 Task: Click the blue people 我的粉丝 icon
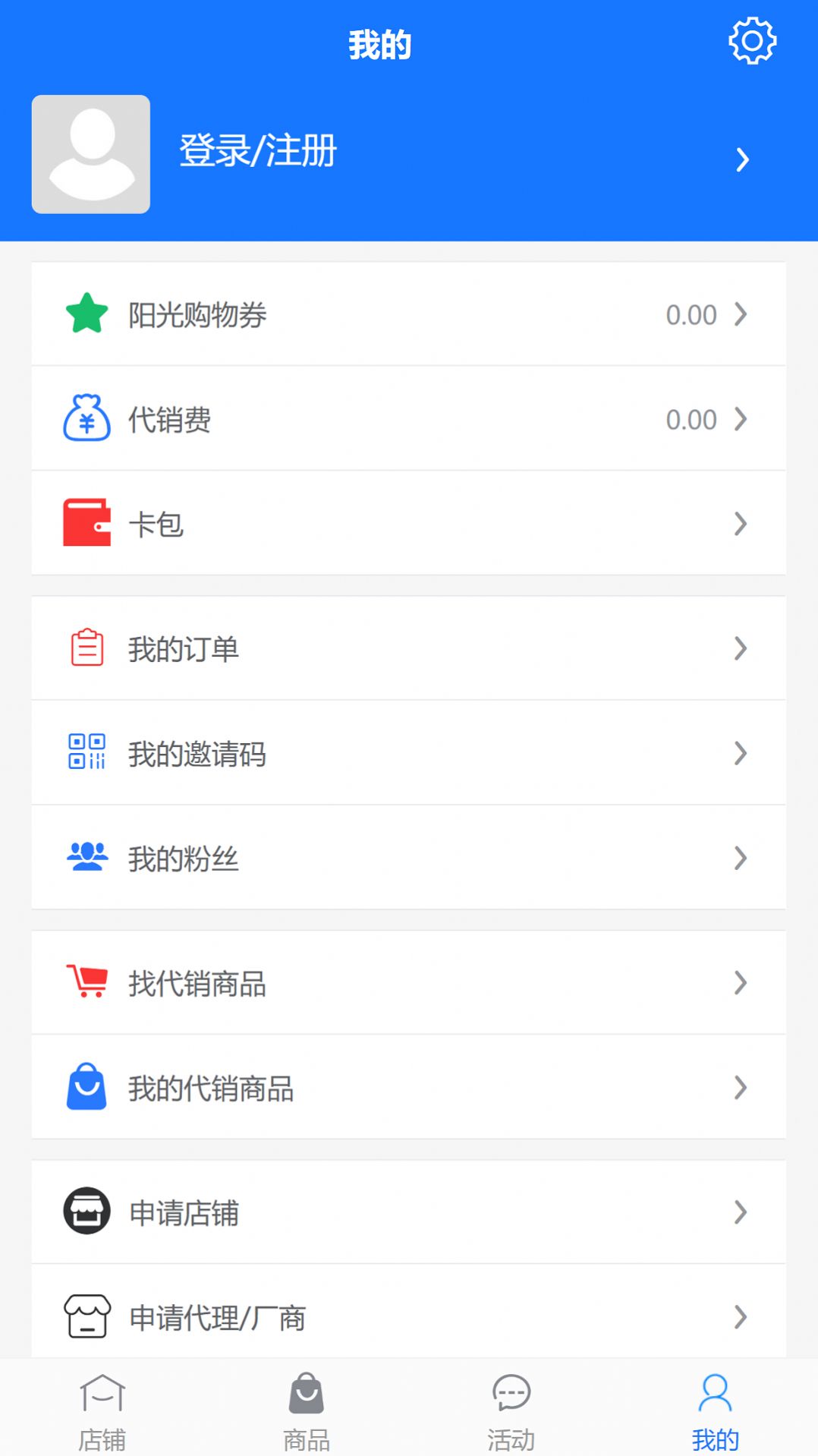point(86,858)
